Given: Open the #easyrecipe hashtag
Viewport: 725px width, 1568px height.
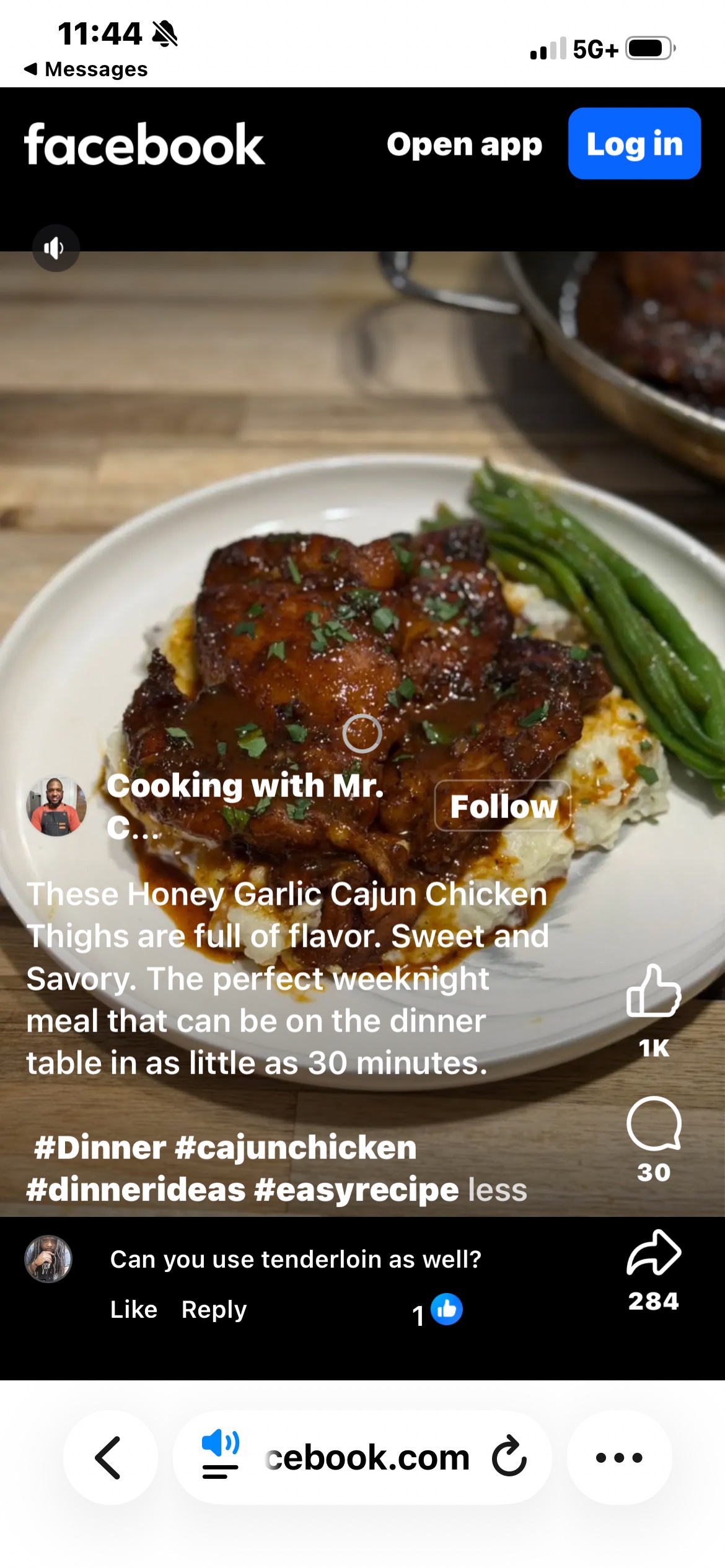Looking at the screenshot, I should (x=356, y=1190).
